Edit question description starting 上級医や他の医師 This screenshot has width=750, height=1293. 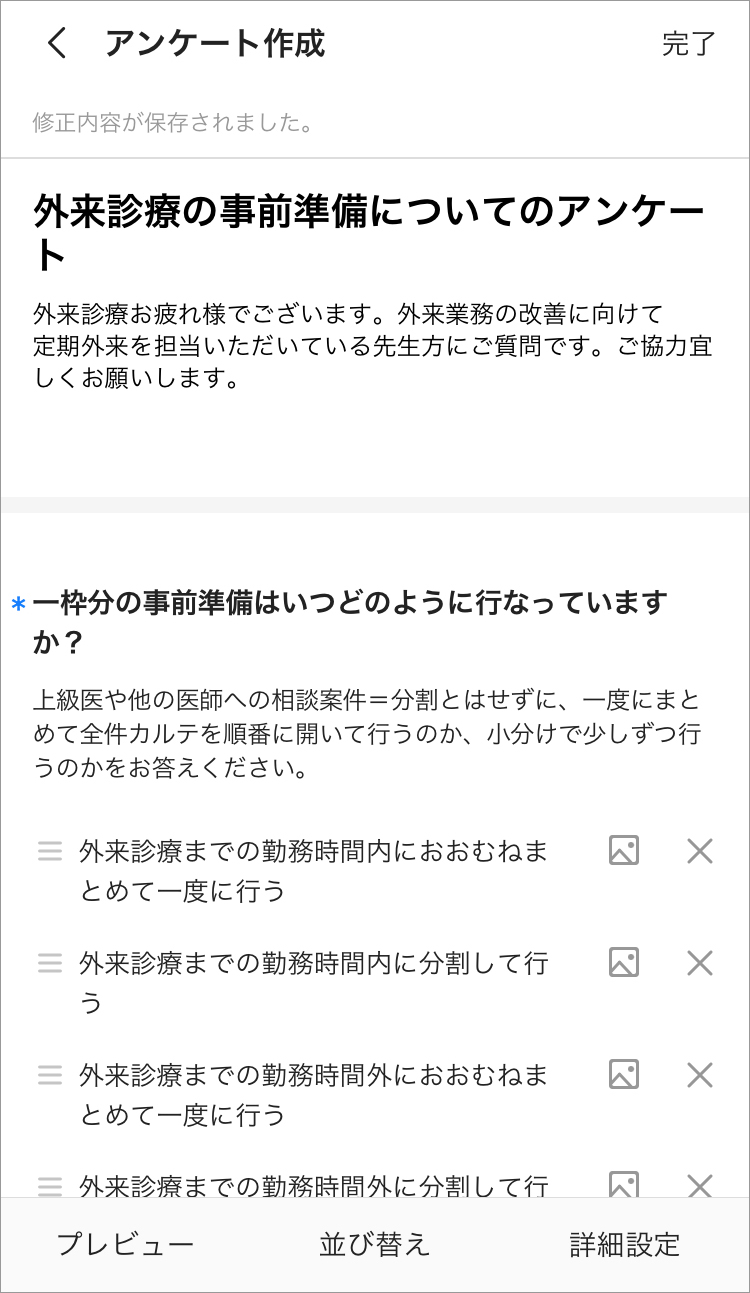coord(366,734)
